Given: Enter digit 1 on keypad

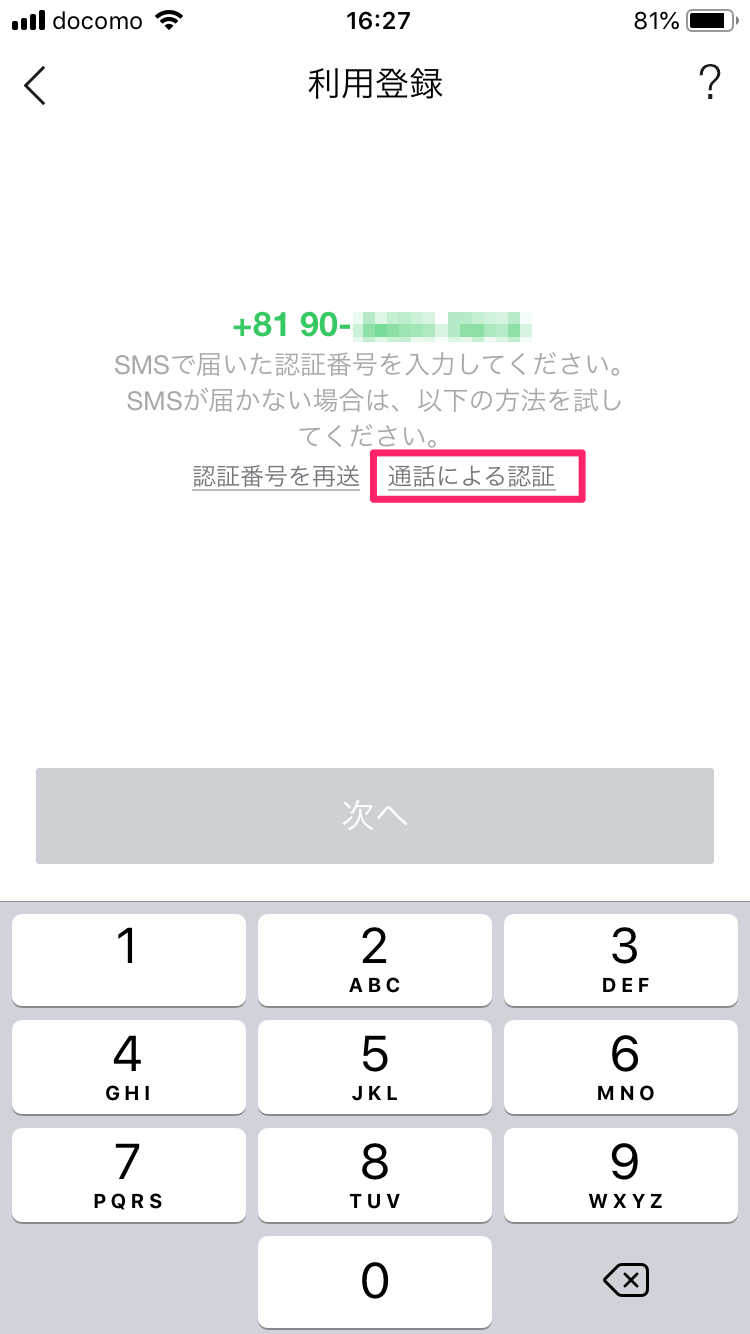Looking at the screenshot, I should pyautogui.click(x=128, y=959).
